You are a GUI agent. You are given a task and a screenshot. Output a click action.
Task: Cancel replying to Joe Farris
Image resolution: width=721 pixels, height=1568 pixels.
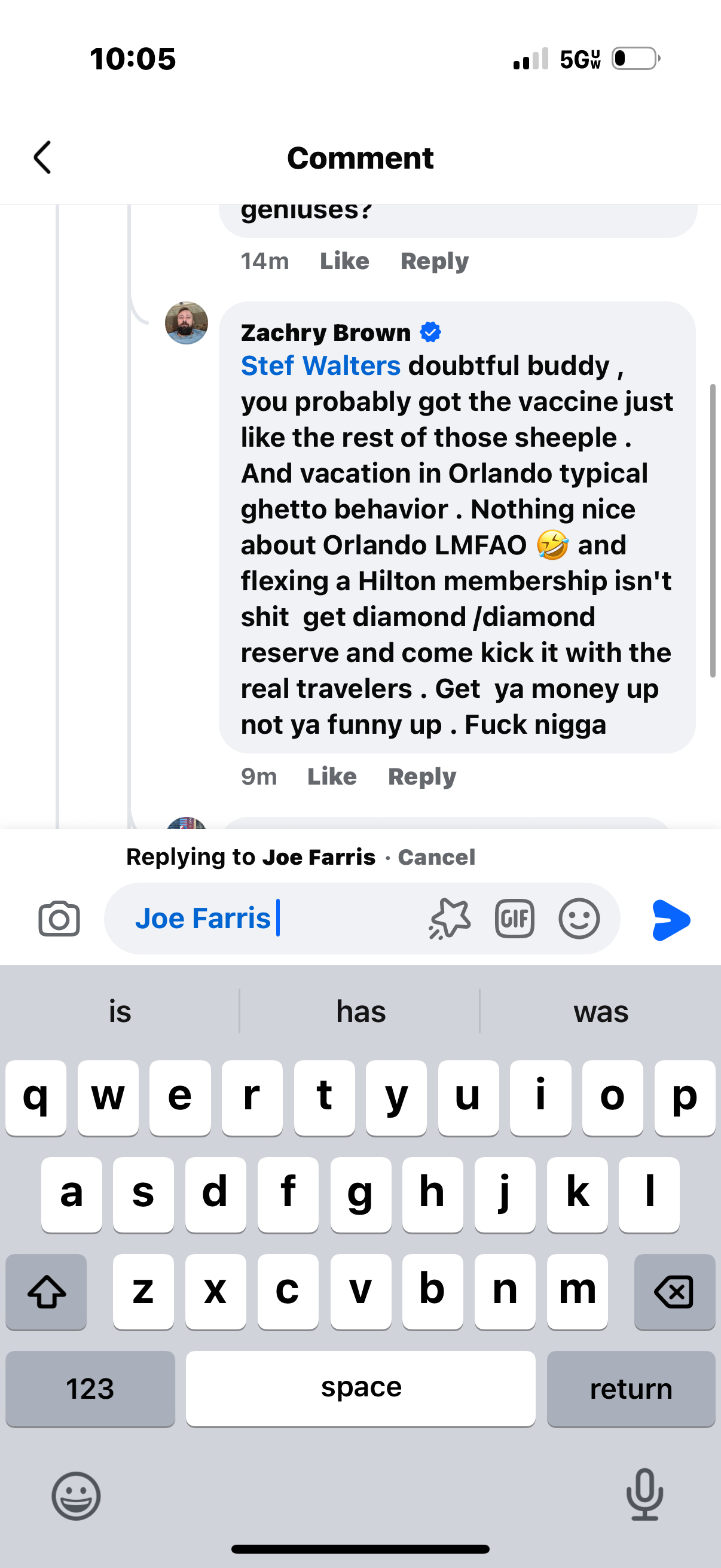click(x=436, y=857)
